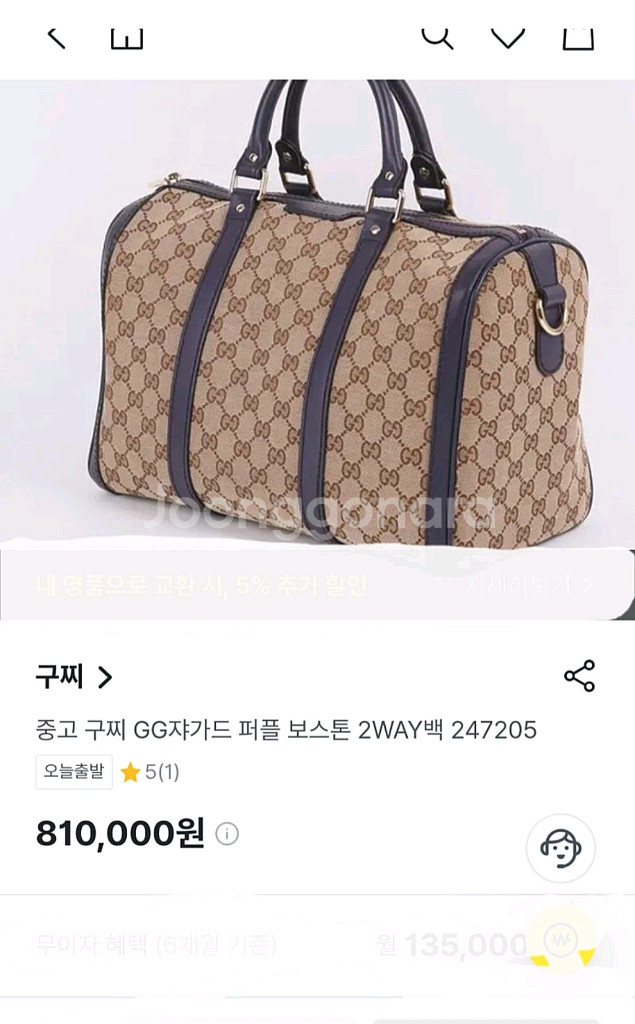Open the home icon in the top bar
635x1024 pixels.
coord(127,36)
